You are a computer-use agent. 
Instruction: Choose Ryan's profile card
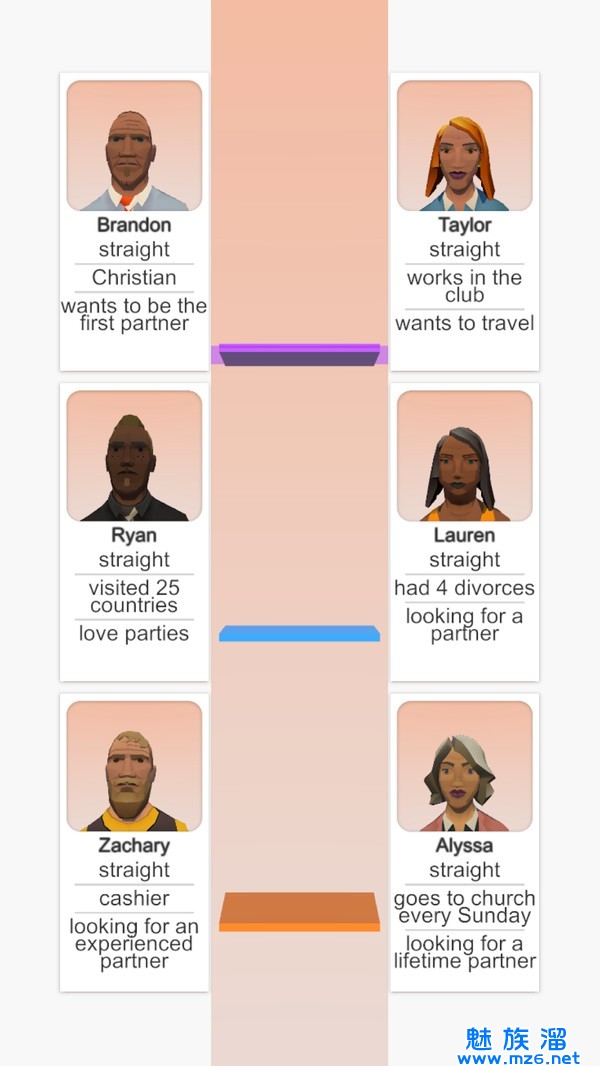pyautogui.click(x=134, y=531)
